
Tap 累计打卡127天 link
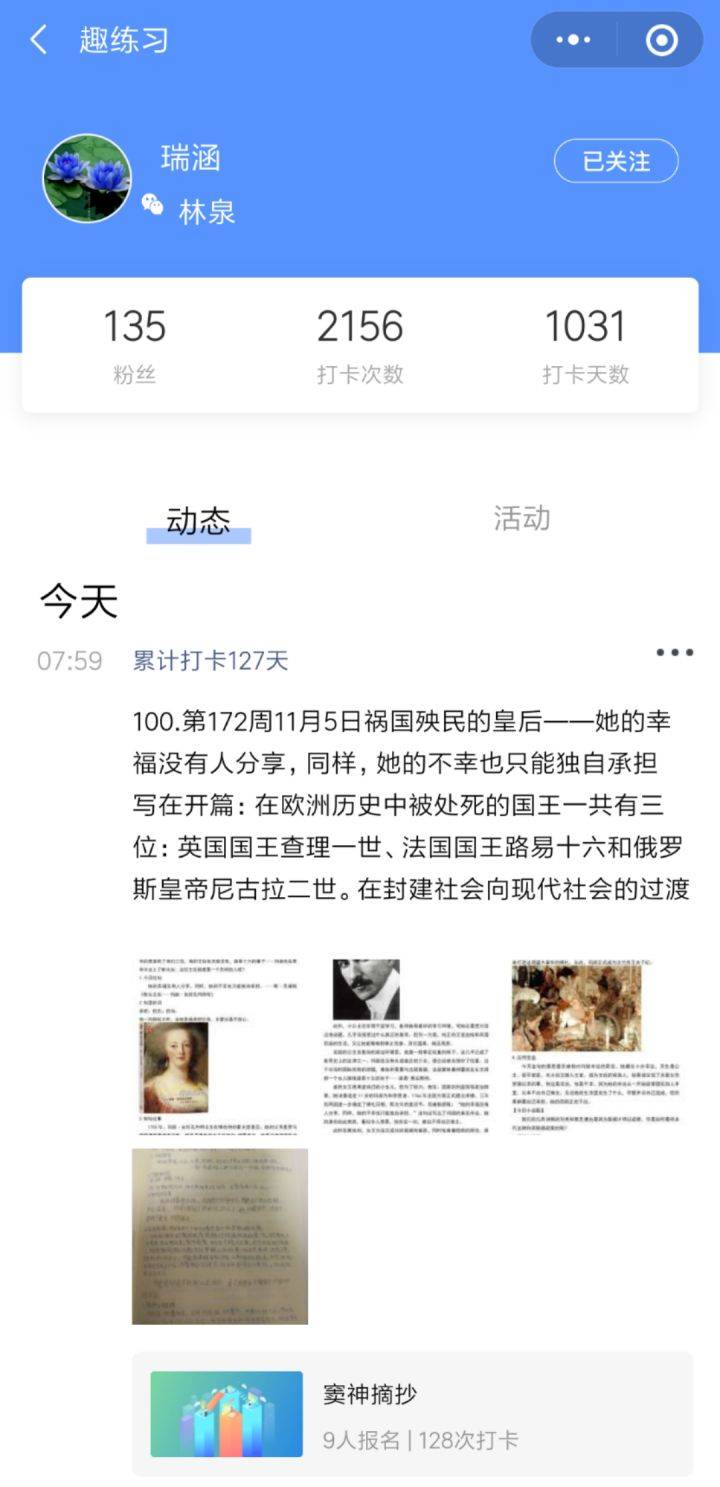coord(210,660)
